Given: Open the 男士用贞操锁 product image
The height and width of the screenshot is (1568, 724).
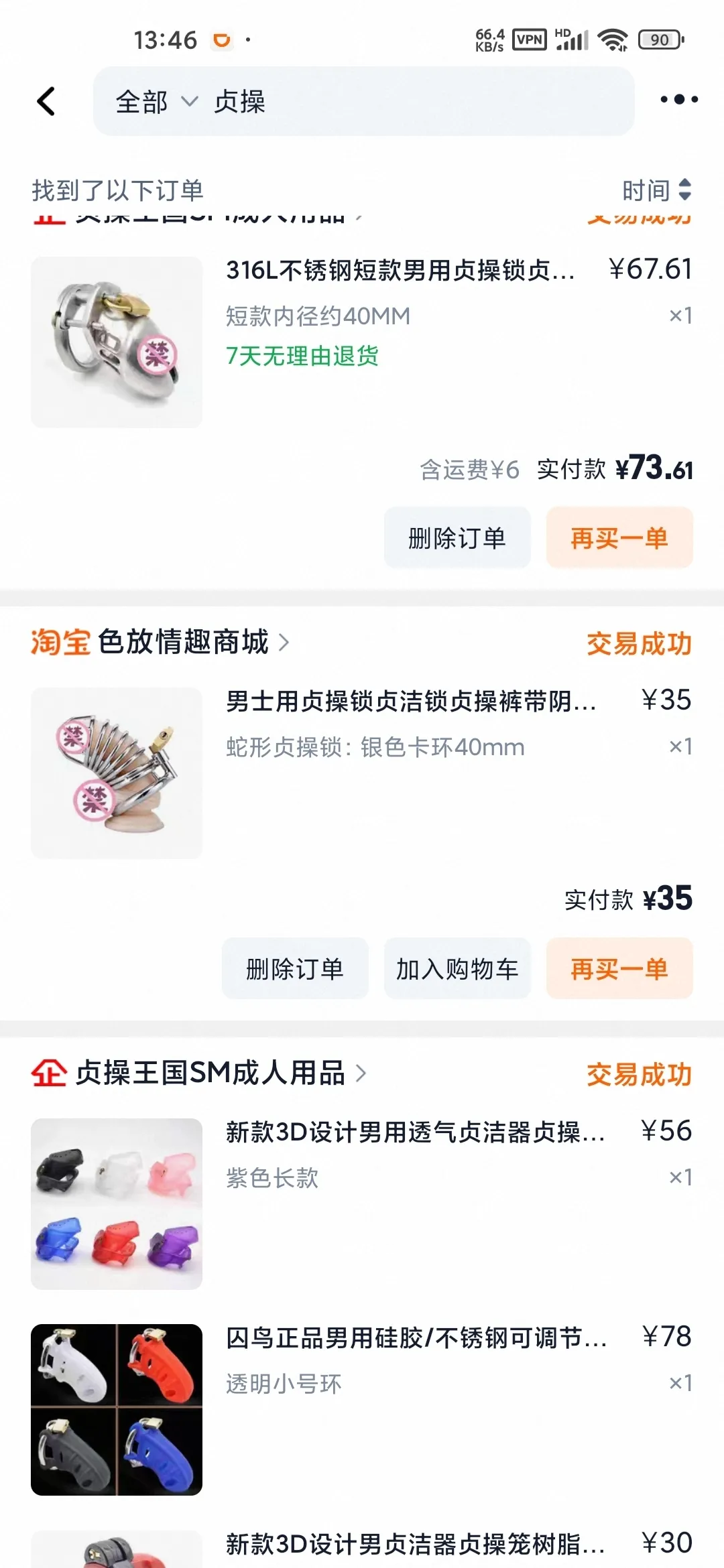Looking at the screenshot, I should pyautogui.click(x=117, y=773).
